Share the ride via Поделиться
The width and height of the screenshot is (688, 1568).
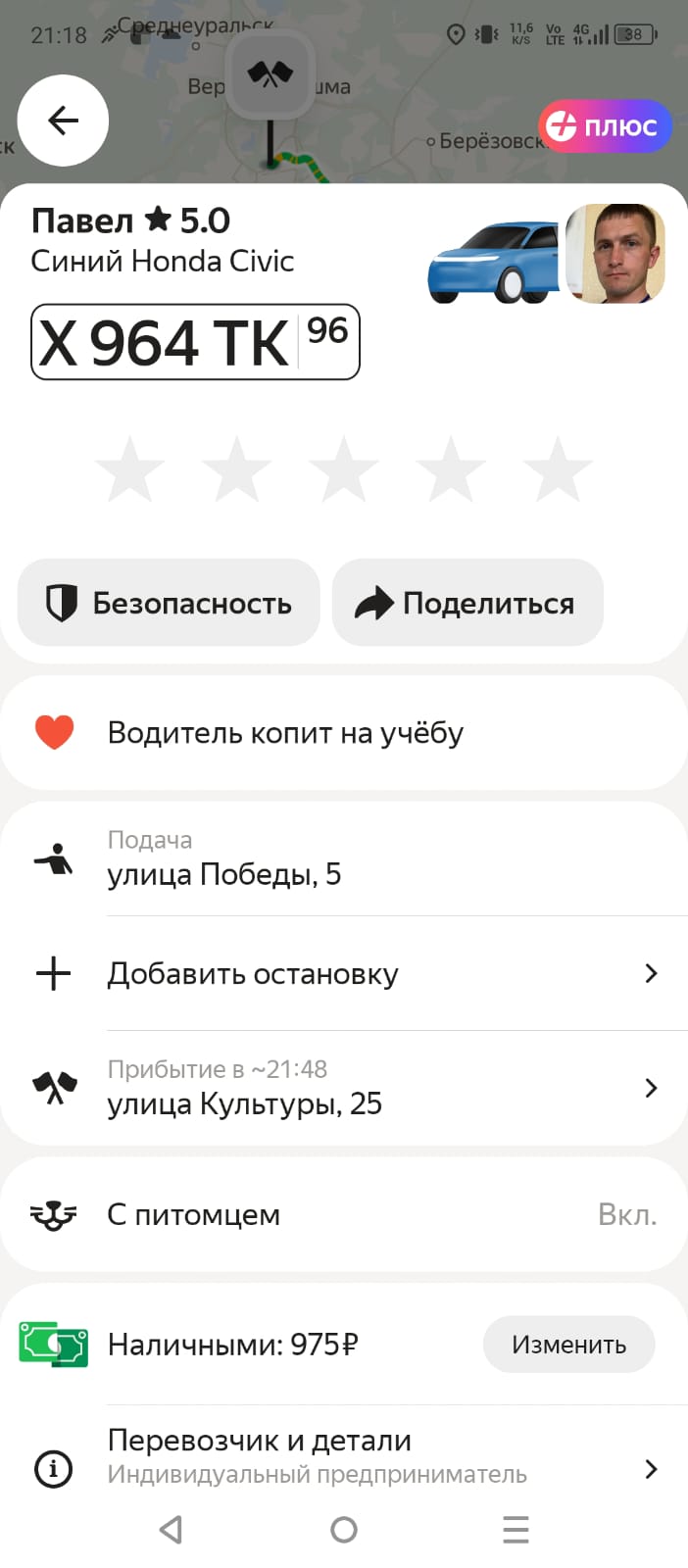pyautogui.click(x=467, y=603)
